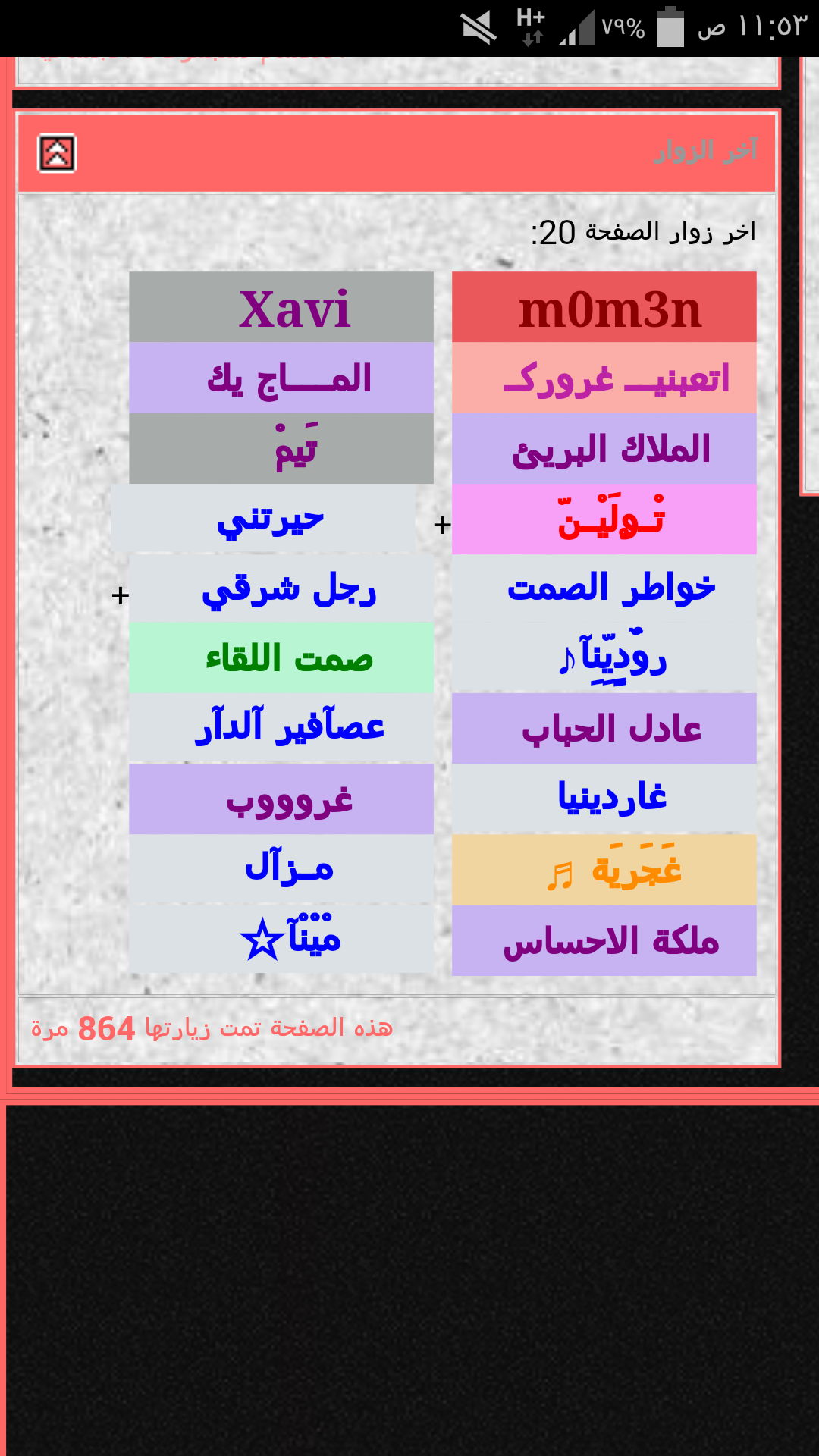The image size is (819, 1456).
Task: Open visitor profile Xavi
Action: coord(294,309)
